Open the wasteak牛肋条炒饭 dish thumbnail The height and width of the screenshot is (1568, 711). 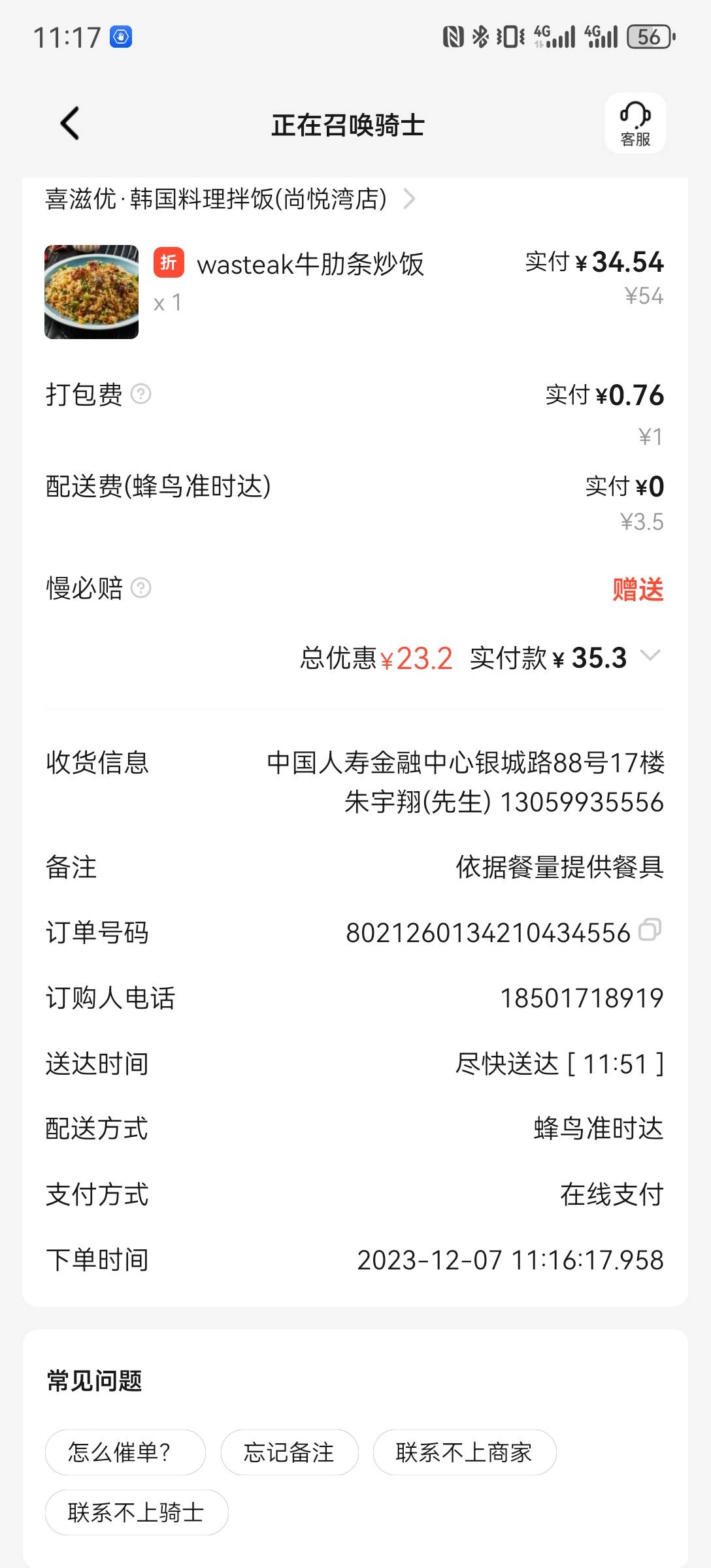pyautogui.click(x=91, y=292)
